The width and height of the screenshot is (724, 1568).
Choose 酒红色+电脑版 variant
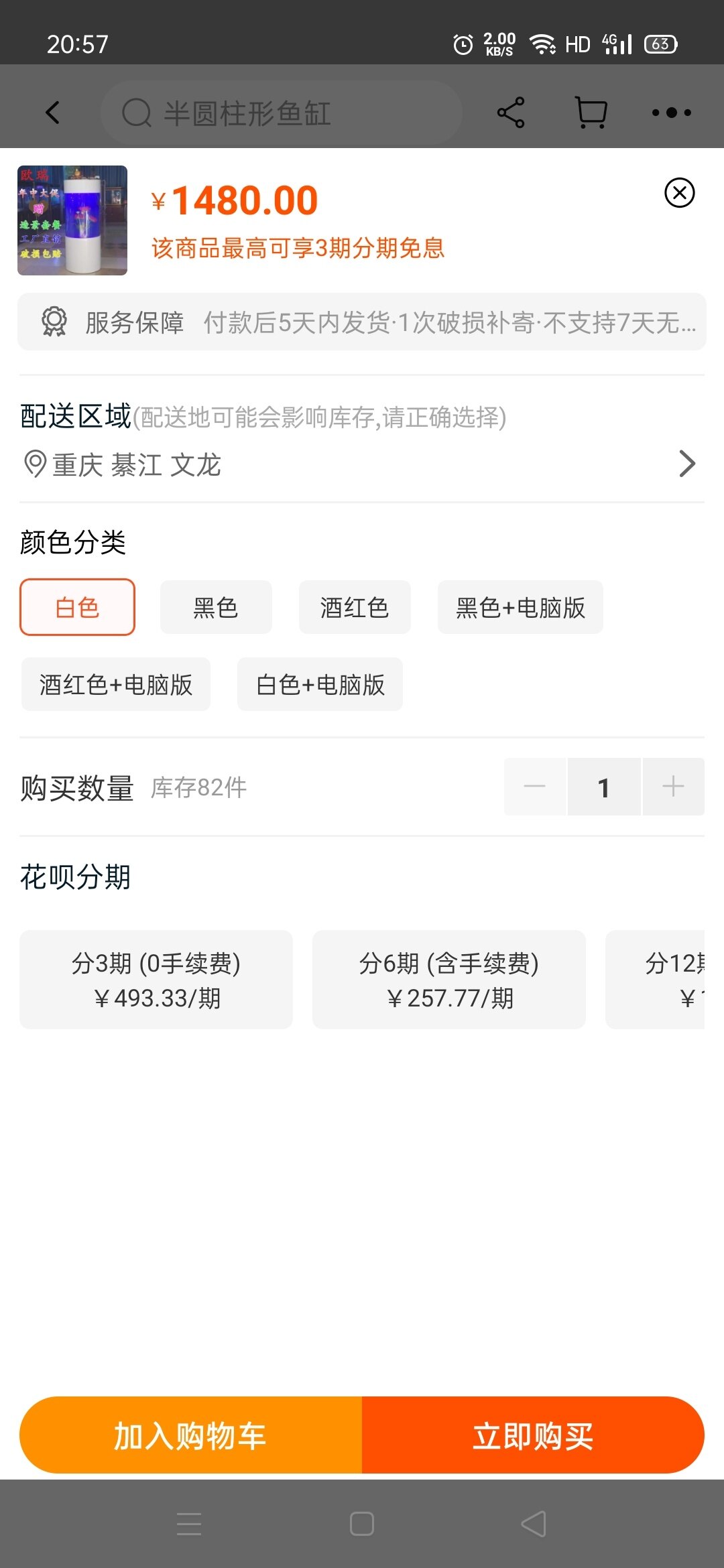click(116, 684)
